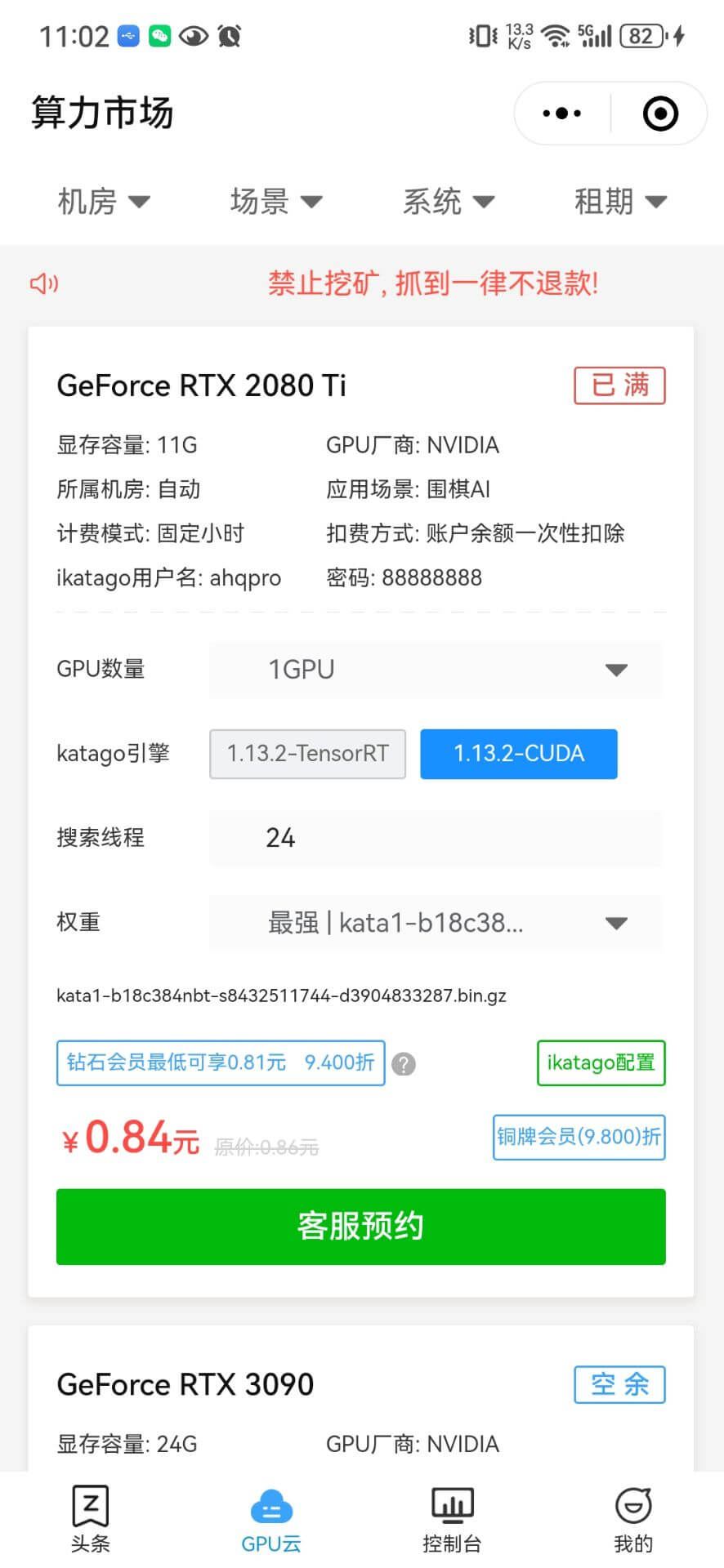Edit the 搜索线程 field showing 24

coord(436,838)
